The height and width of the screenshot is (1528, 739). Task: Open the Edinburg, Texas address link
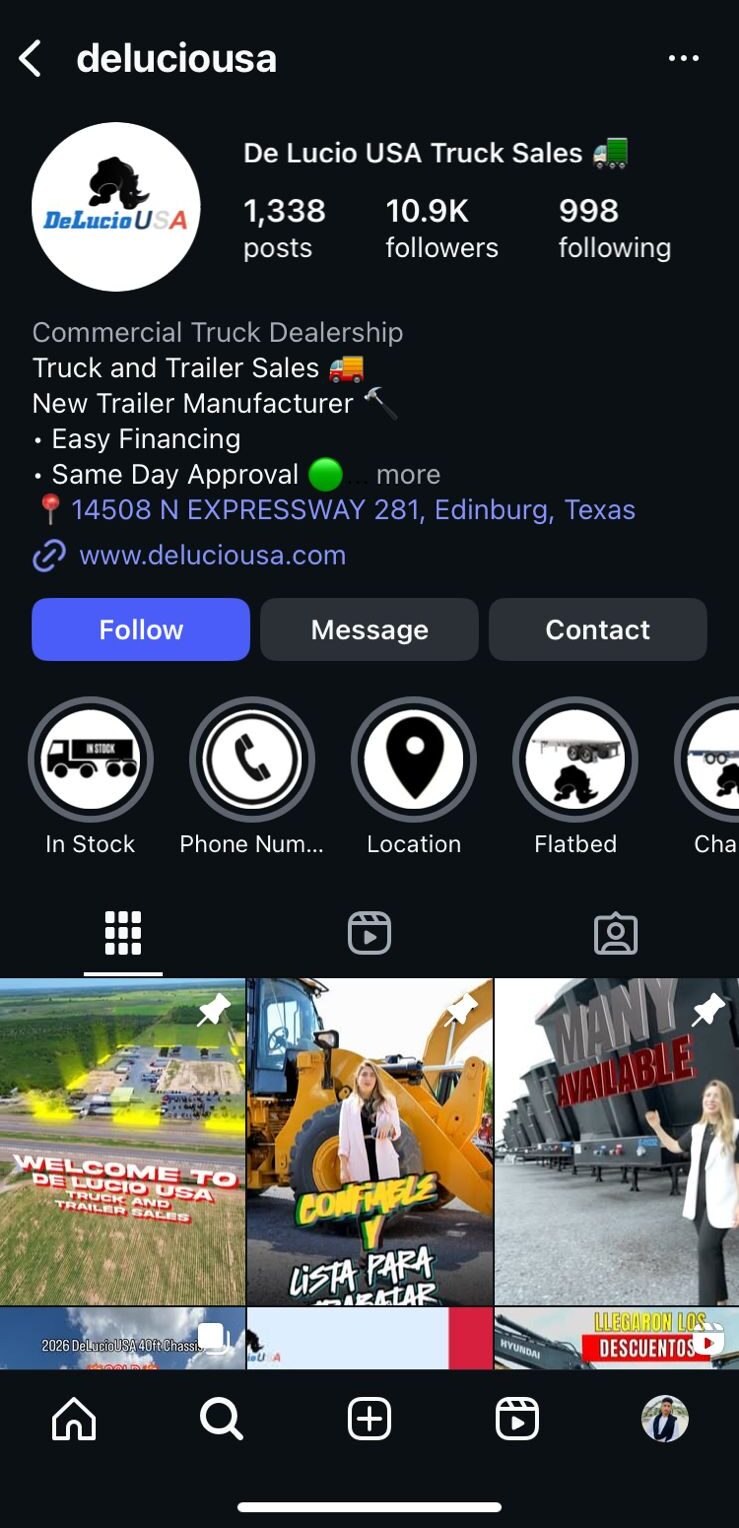(353, 510)
